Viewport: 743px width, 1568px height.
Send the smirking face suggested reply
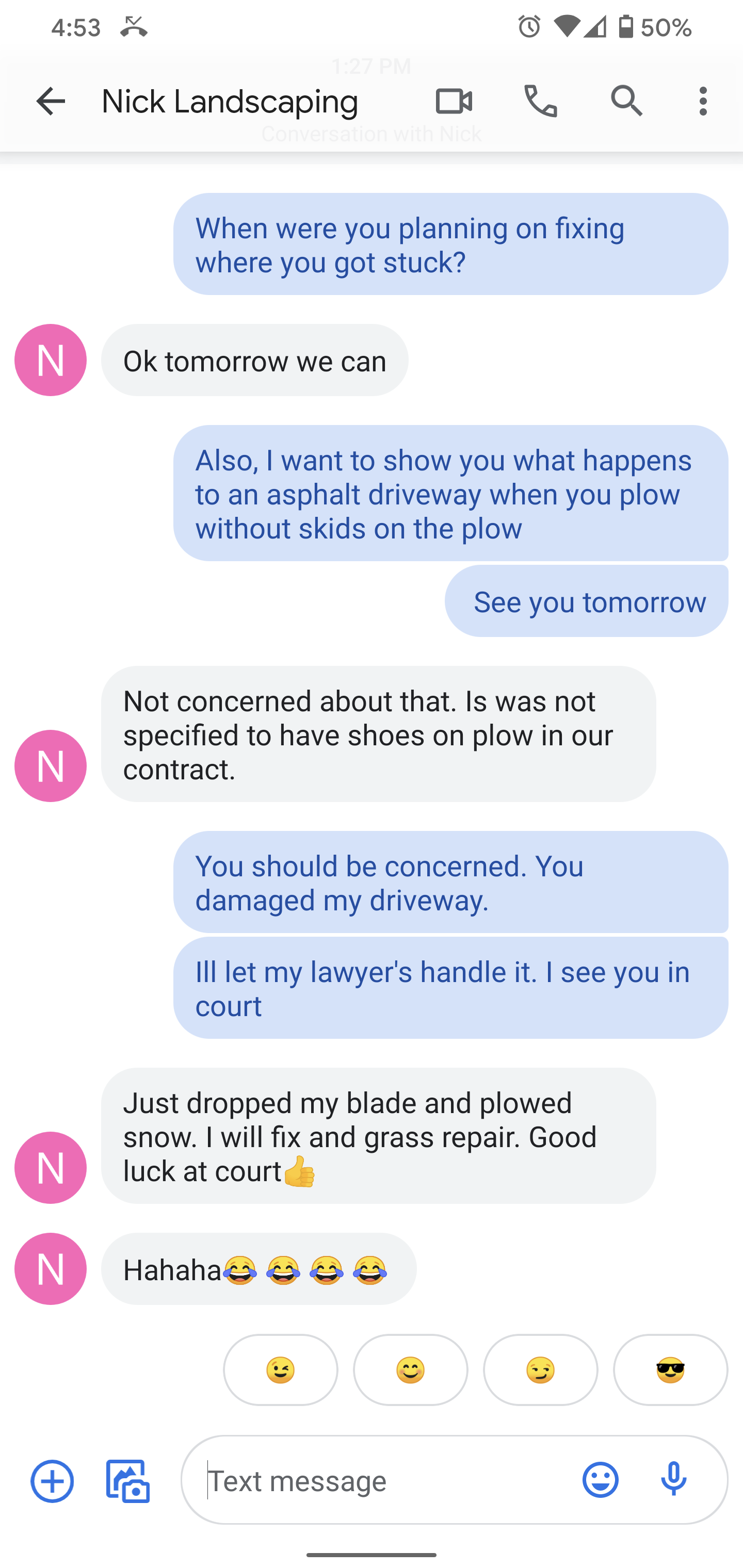(540, 1369)
